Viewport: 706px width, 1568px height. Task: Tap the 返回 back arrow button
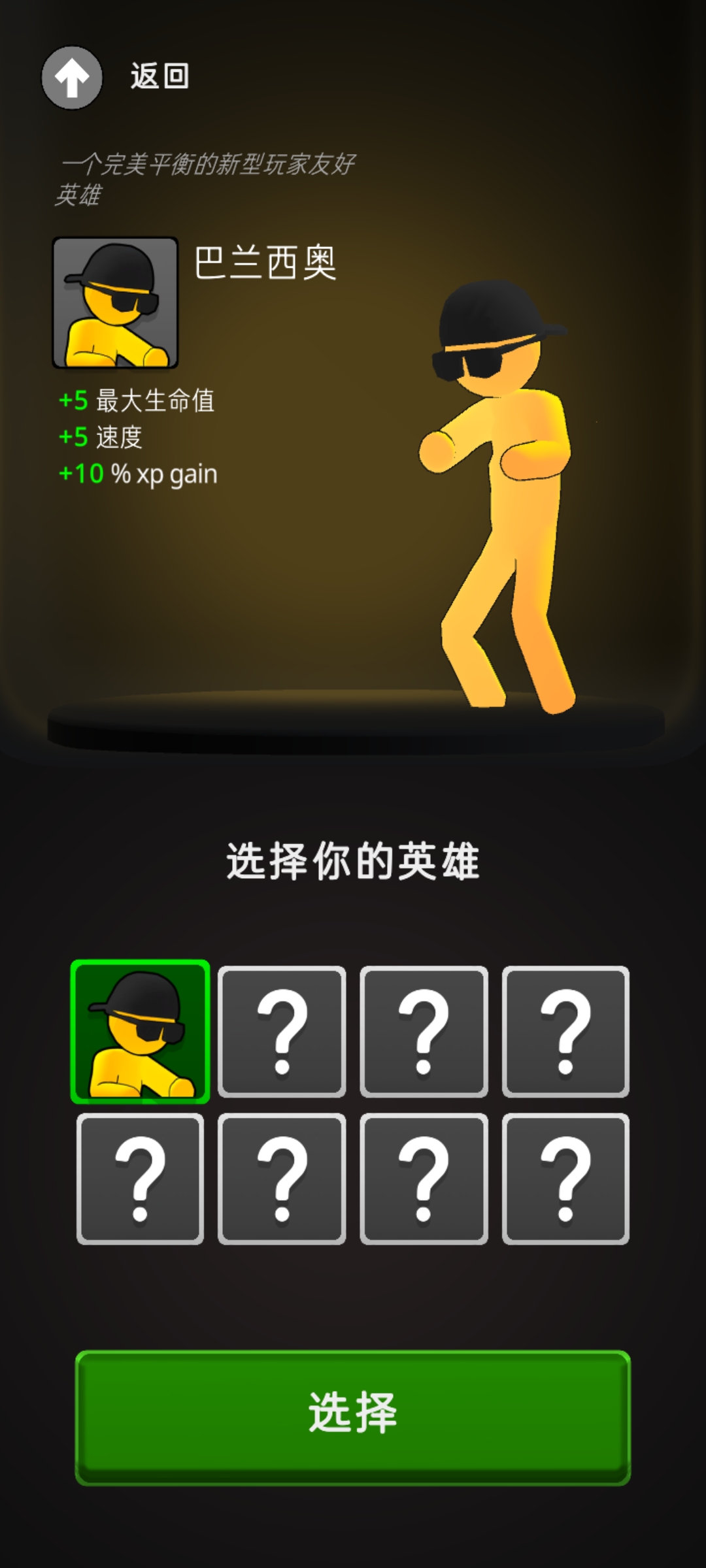[x=72, y=77]
